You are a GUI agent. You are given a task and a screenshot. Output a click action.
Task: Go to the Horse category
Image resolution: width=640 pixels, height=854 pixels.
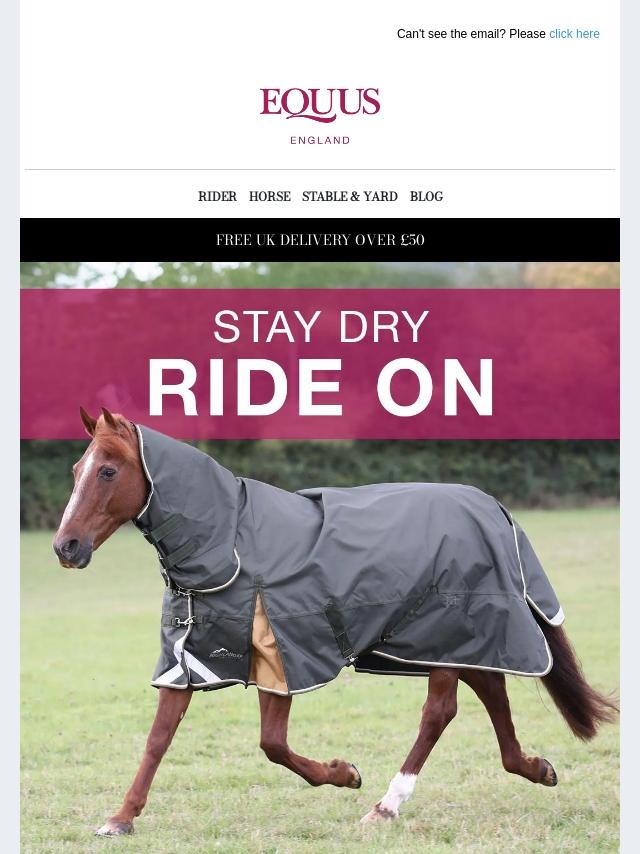269,197
